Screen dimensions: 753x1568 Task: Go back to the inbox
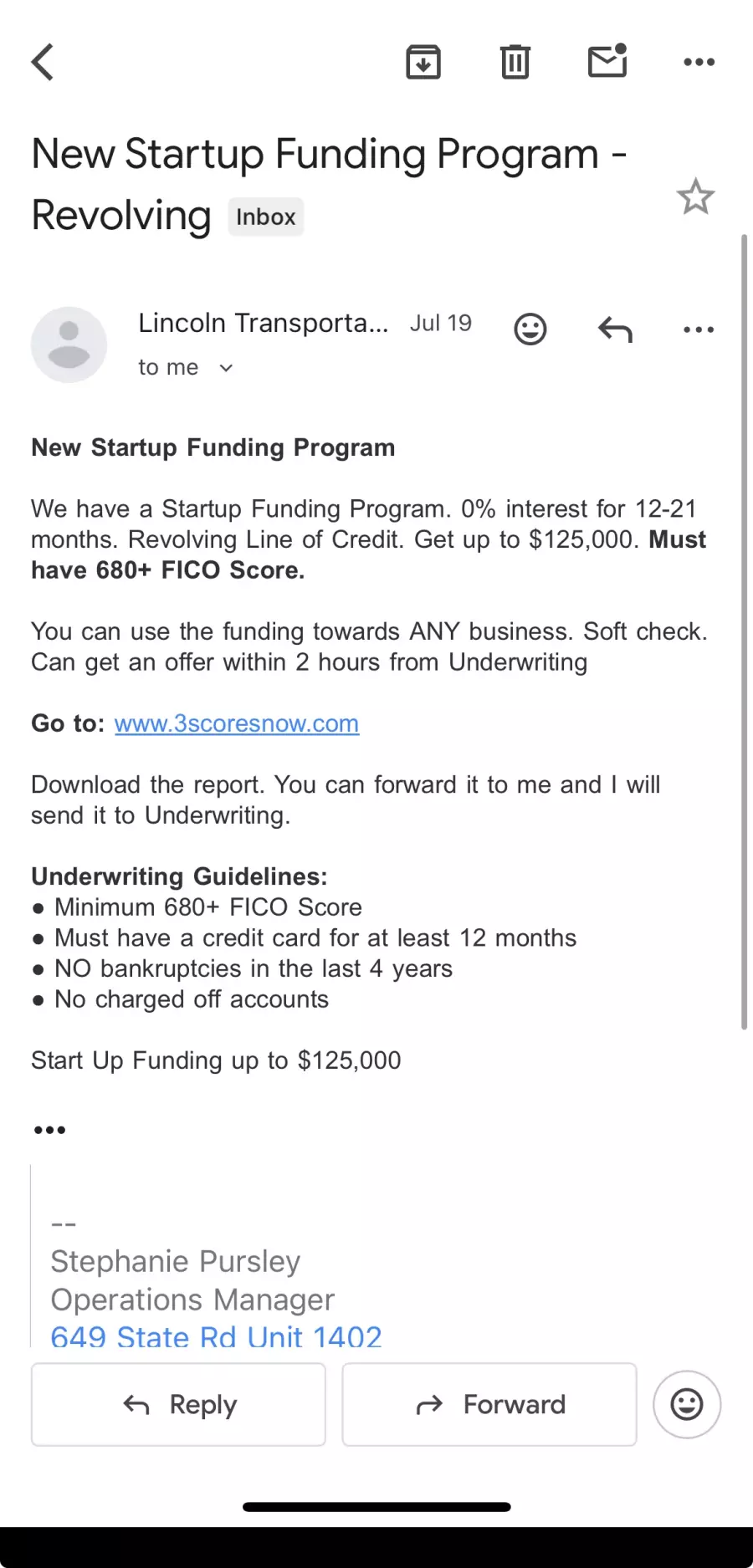pyautogui.click(x=43, y=62)
